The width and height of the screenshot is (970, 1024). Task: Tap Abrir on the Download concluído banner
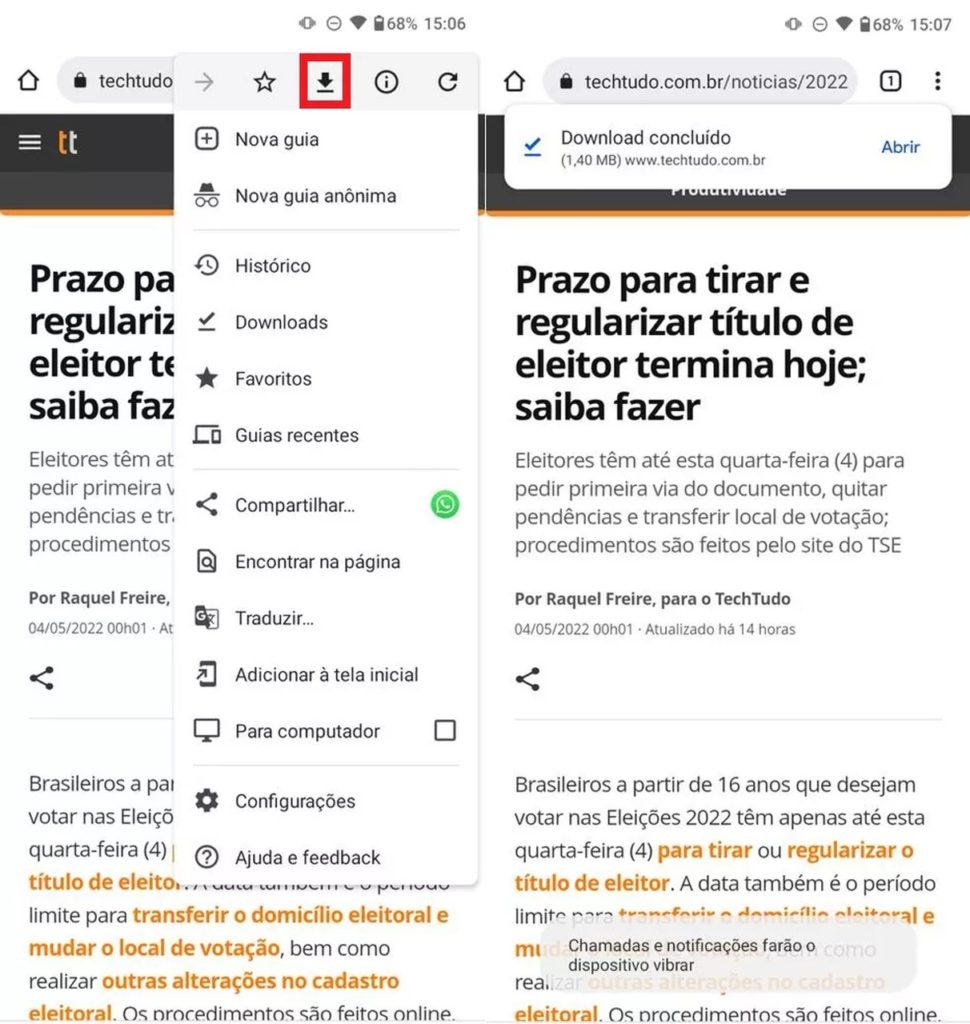pos(900,147)
